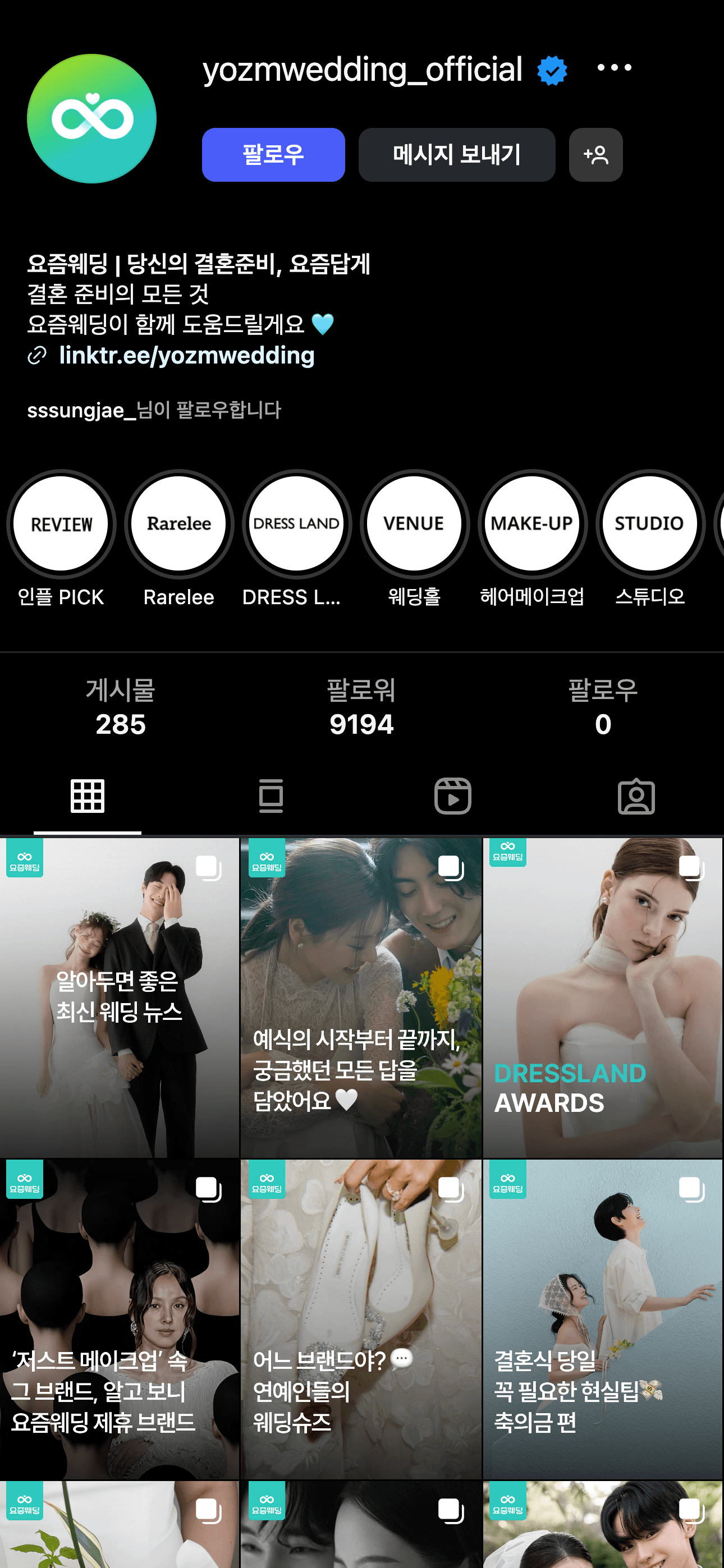Open suggested accounts add-person icon

pyautogui.click(x=595, y=155)
